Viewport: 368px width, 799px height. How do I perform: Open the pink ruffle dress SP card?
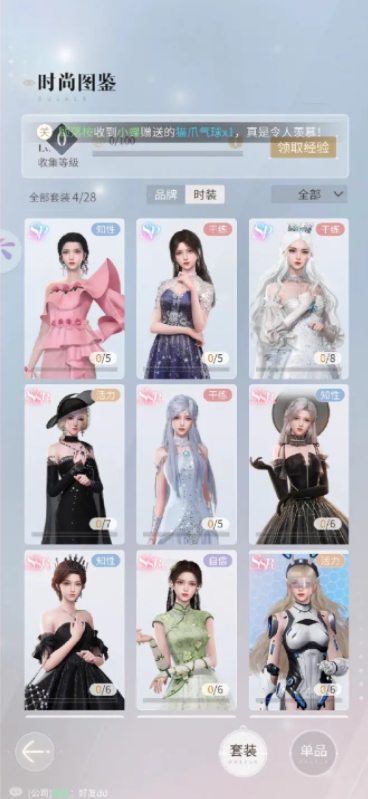[74, 299]
